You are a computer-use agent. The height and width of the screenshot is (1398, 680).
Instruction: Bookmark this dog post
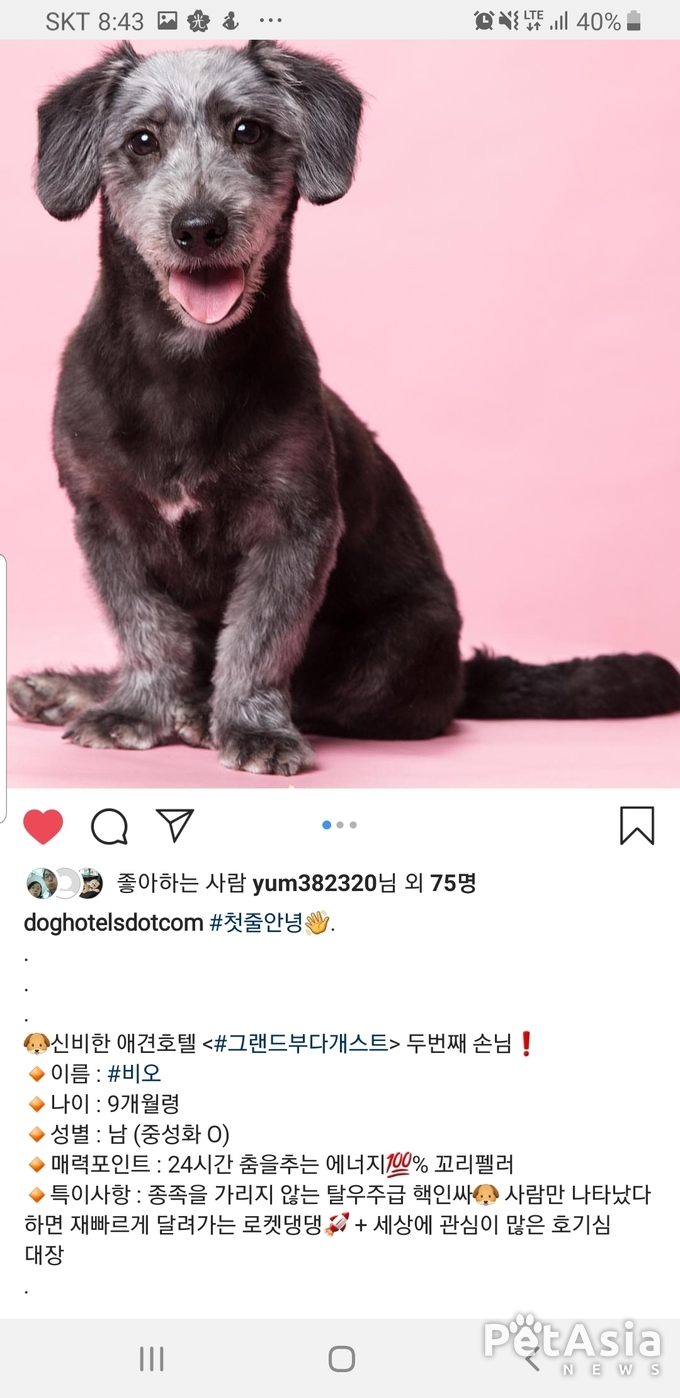636,827
